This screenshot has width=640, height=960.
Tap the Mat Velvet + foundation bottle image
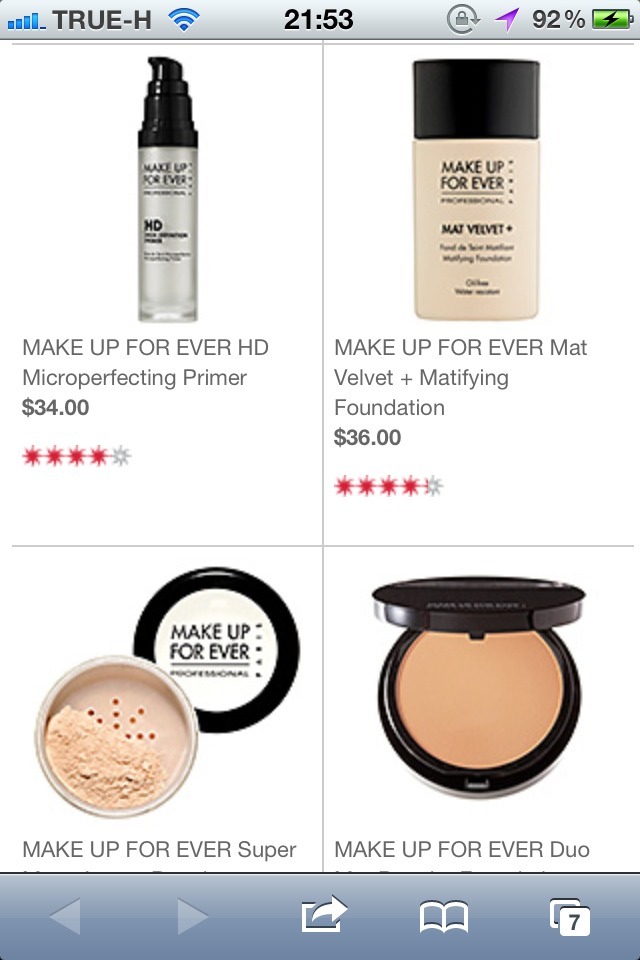click(x=476, y=190)
